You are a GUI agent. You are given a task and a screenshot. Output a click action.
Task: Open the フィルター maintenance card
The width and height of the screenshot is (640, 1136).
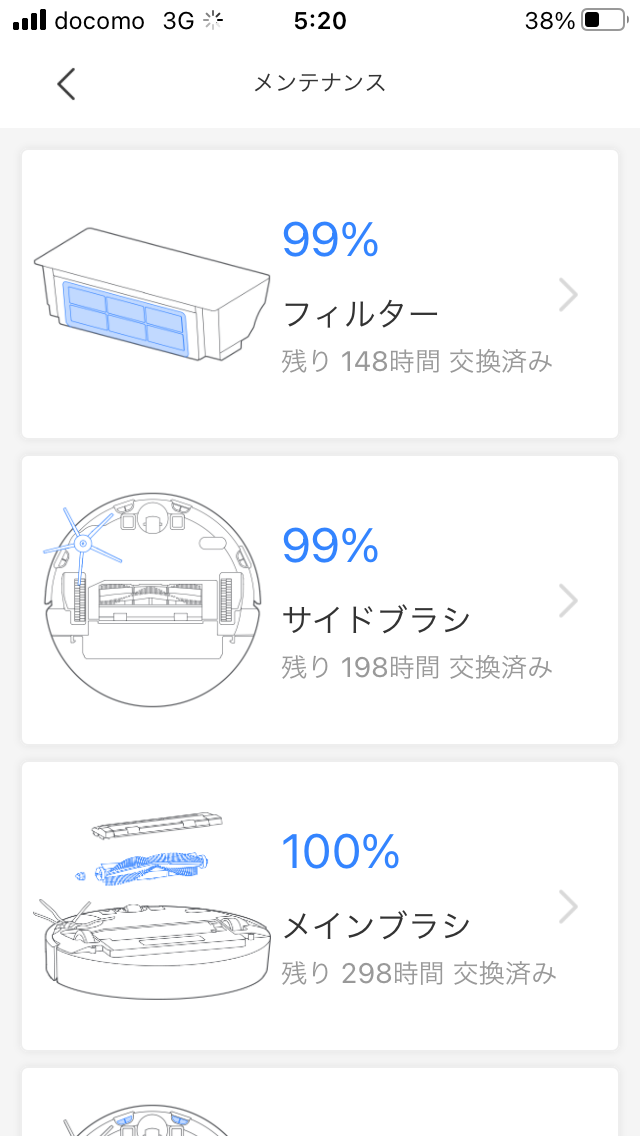click(x=320, y=294)
